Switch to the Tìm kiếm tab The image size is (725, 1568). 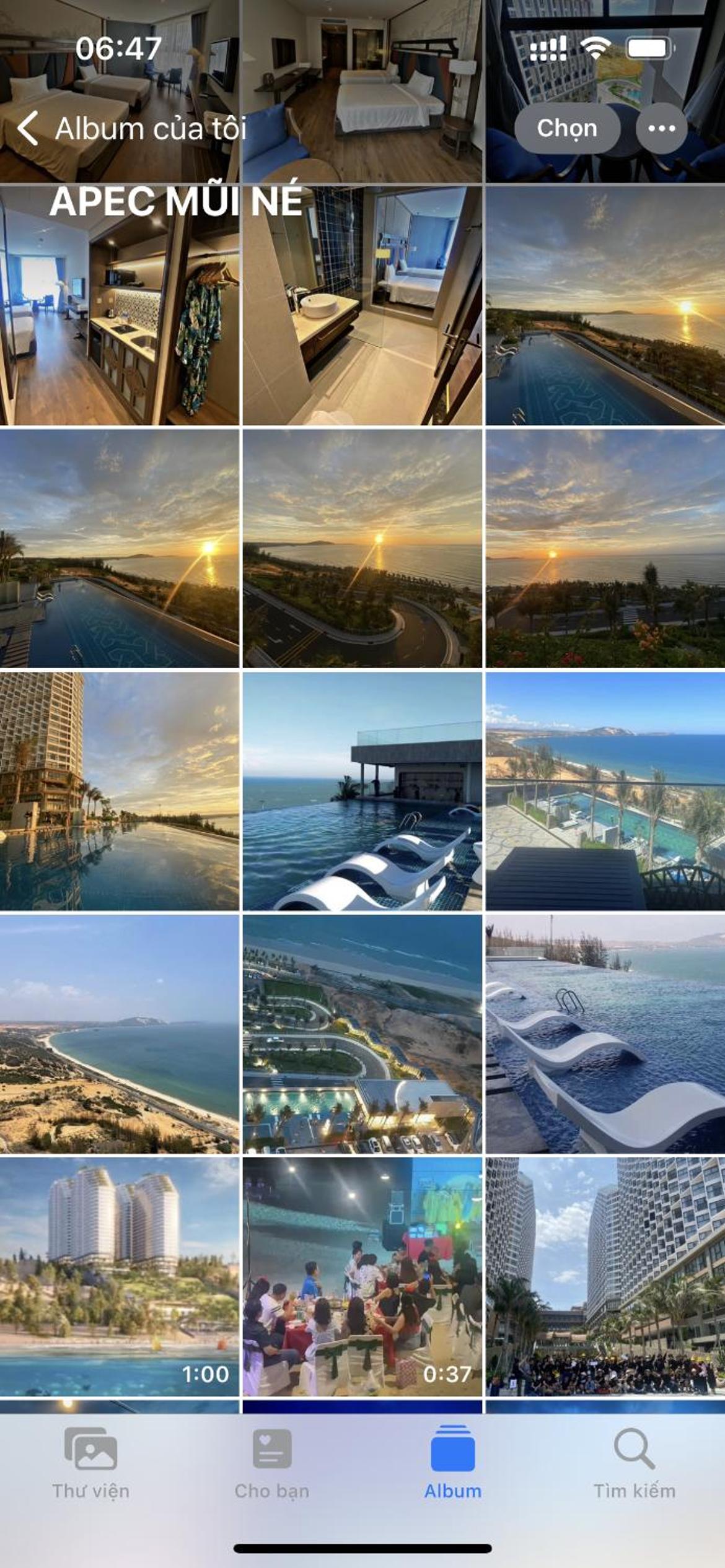pyautogui.click(x=634, y=1465)
